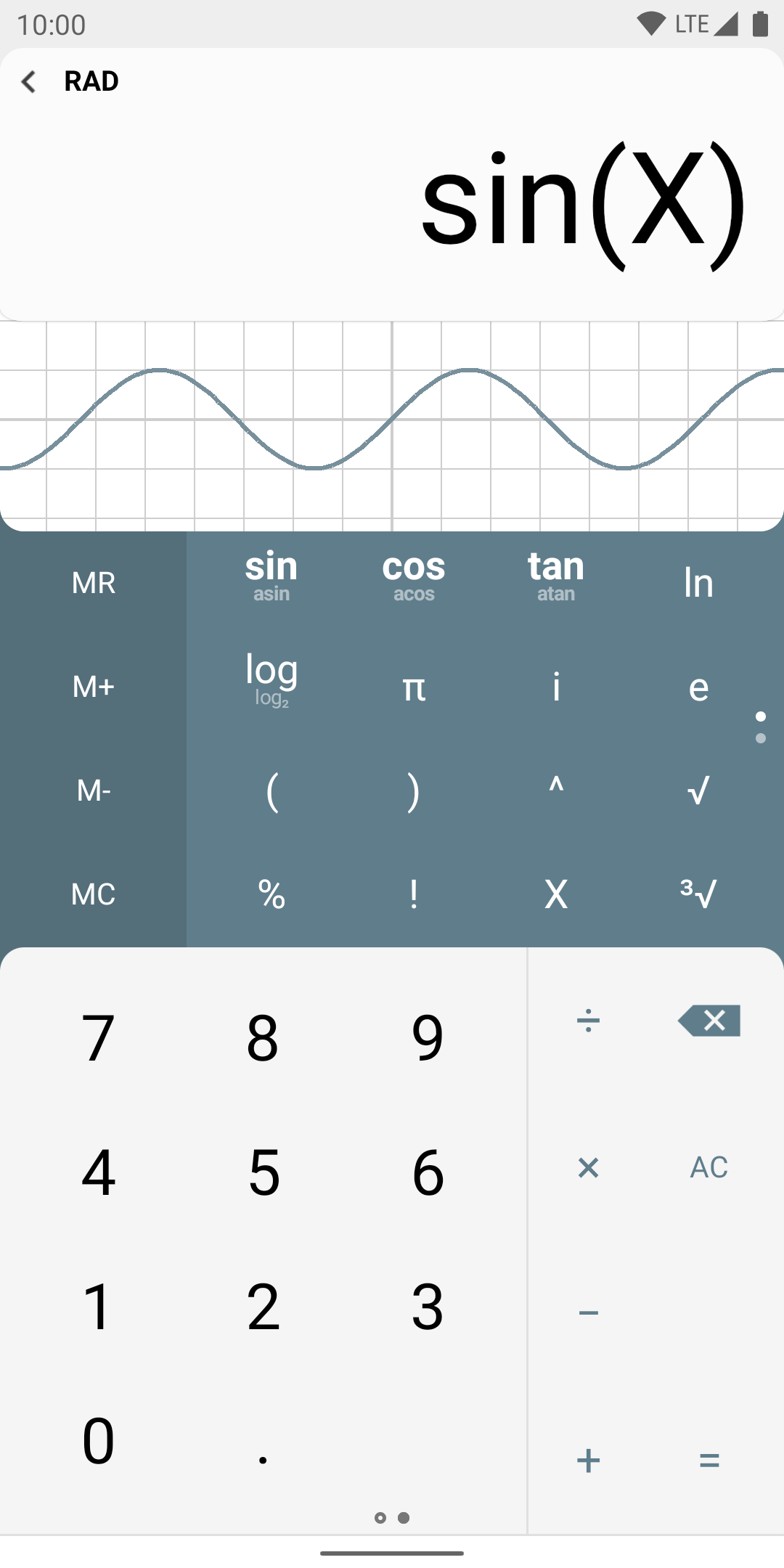Viewport: 784px width, 1568px height.
Task: Insert the cube root symbol
Action: (698, 894)
